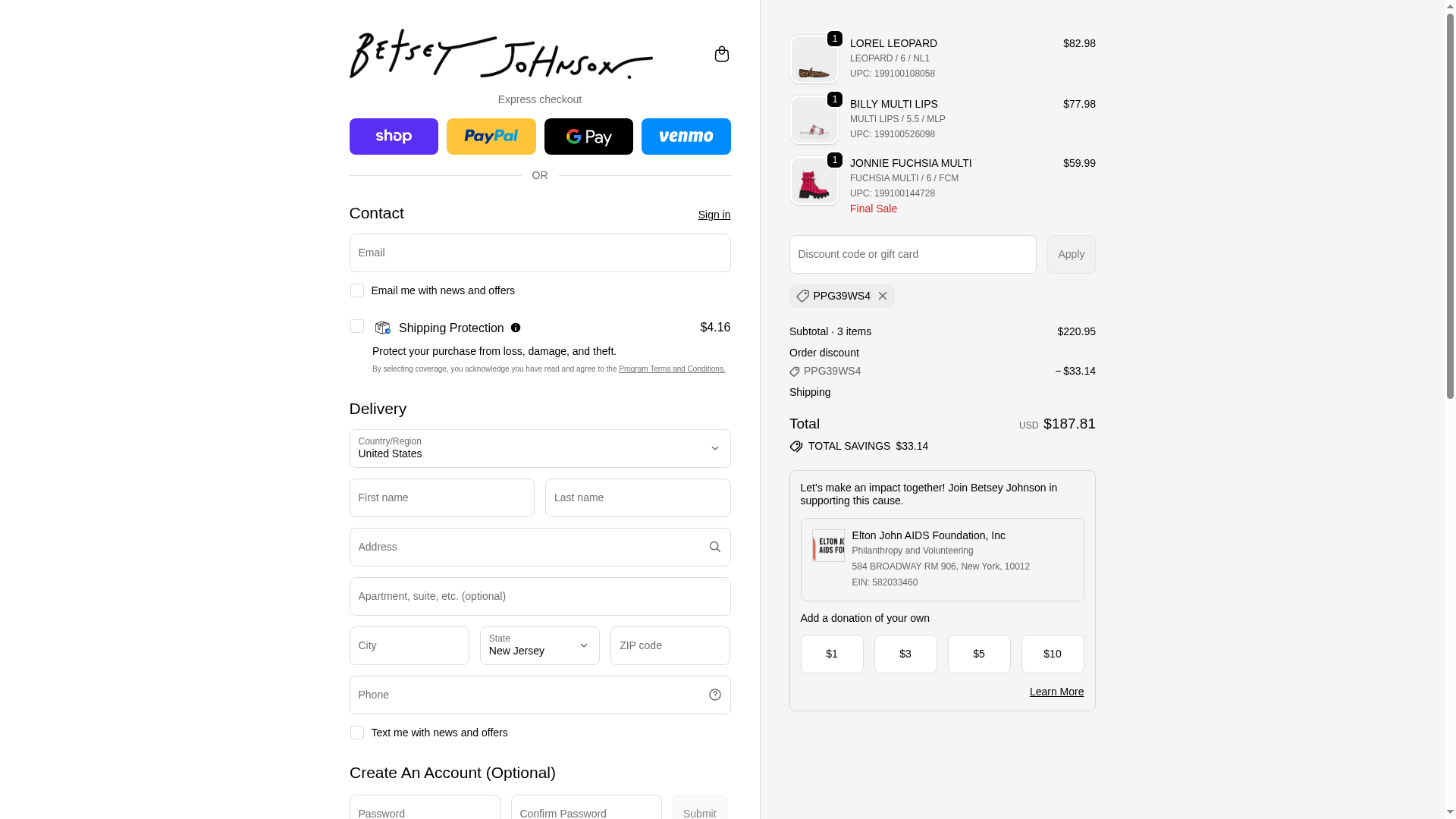Open Learn More about the donation
1456x819 pixels.
tap(1056, 692)
